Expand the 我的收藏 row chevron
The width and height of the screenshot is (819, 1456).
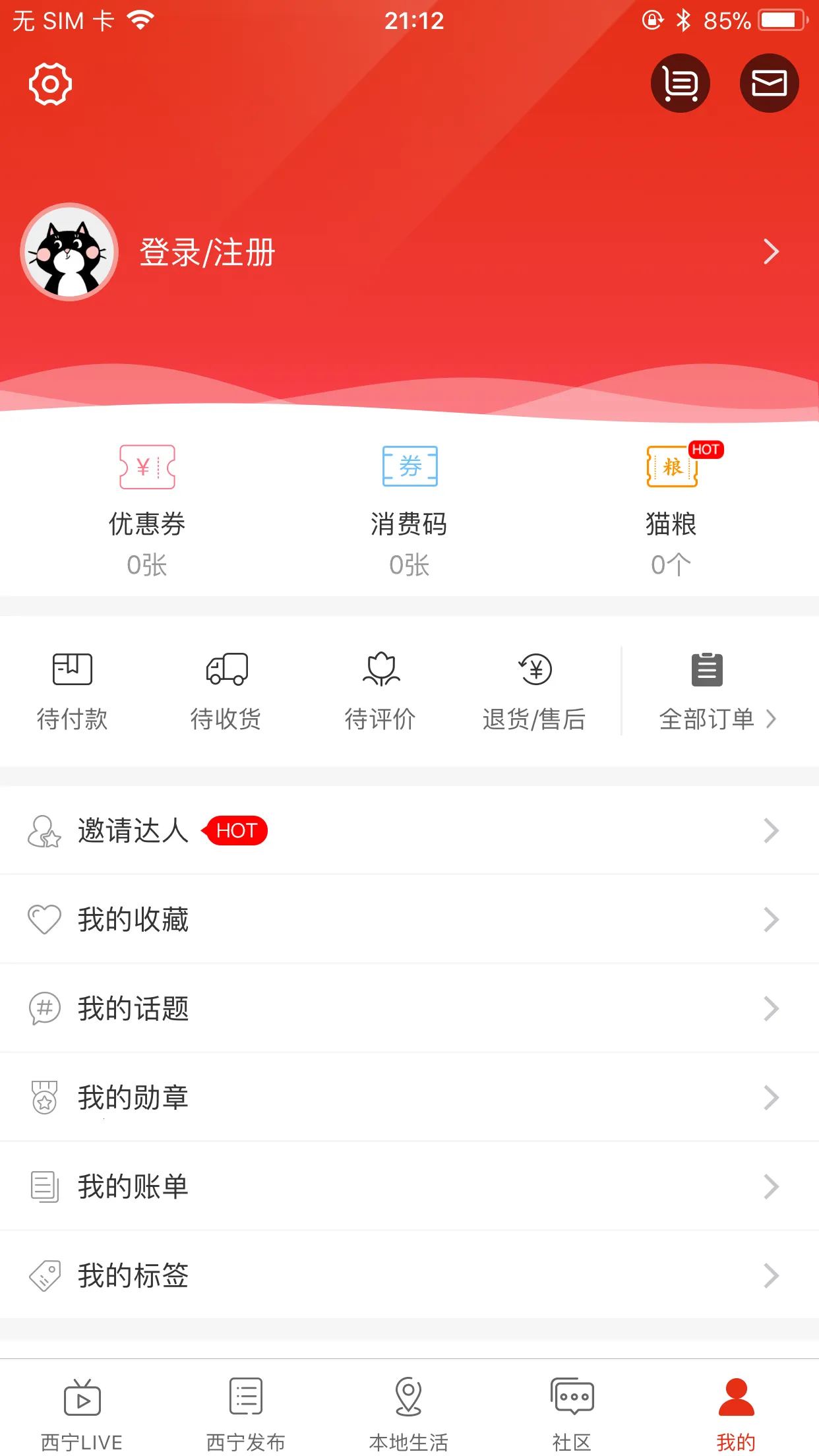point(770,919)
